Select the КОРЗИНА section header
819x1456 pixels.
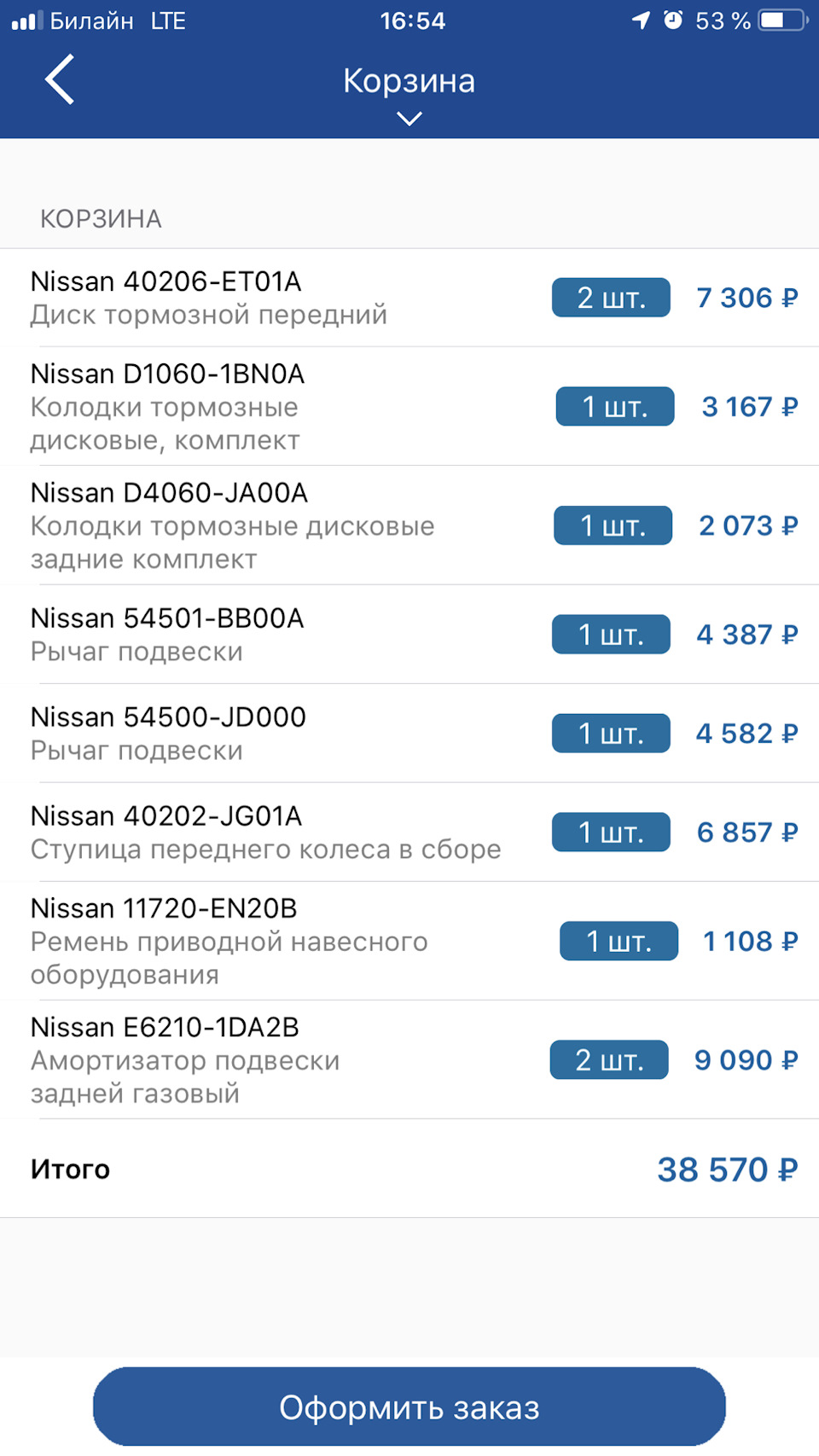(101, 218)
